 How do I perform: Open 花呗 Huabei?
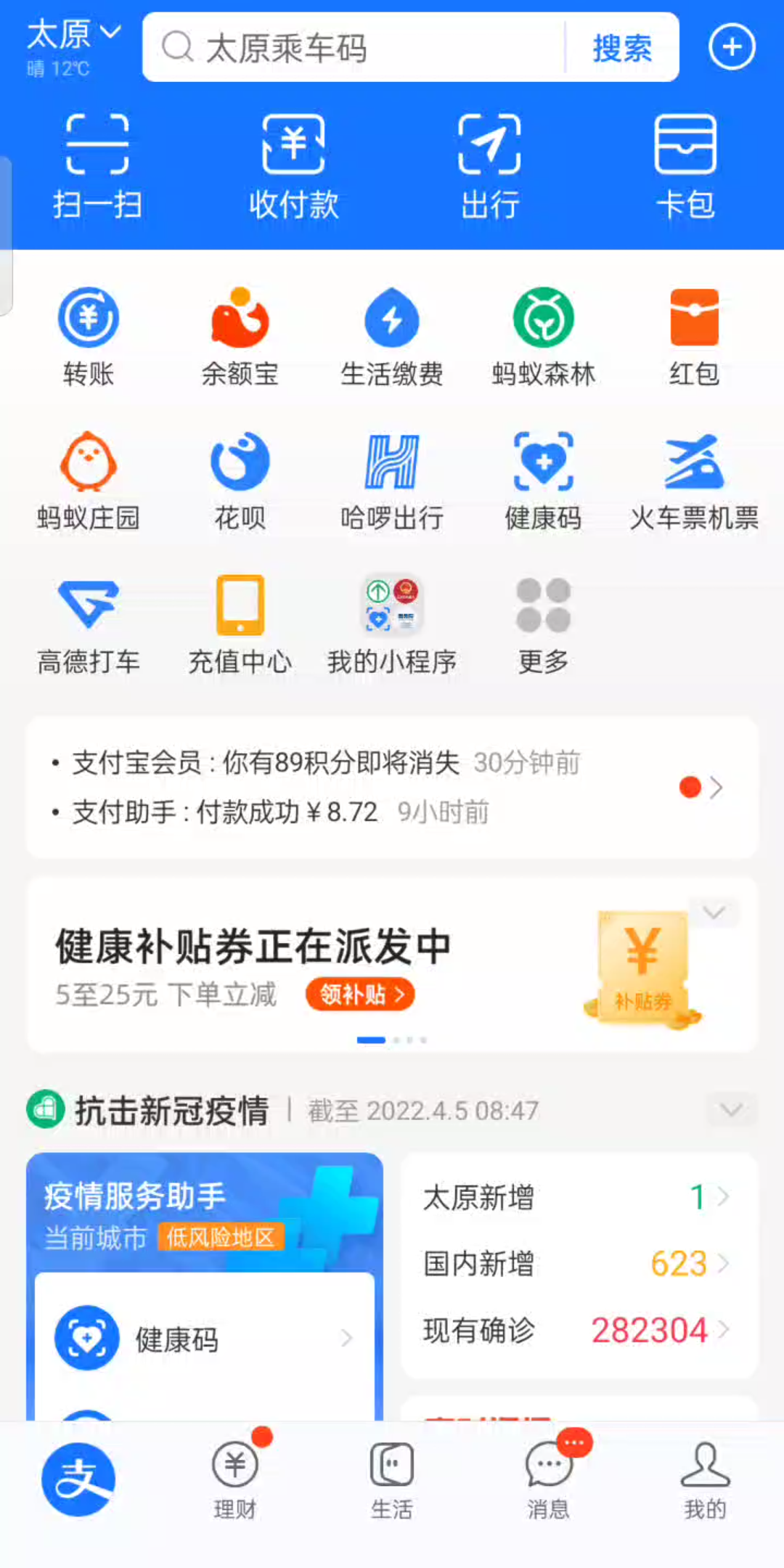240,479
